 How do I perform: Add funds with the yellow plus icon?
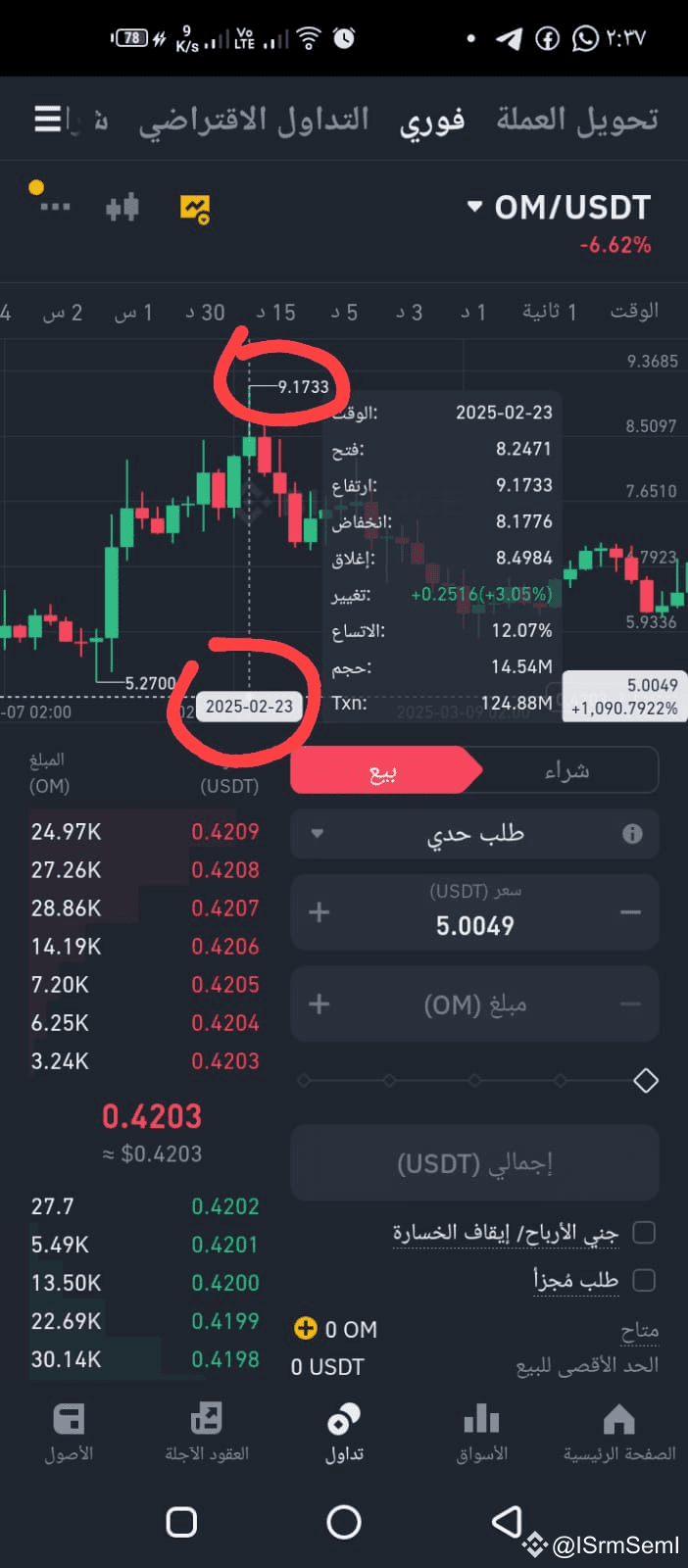pos(306,1328)
